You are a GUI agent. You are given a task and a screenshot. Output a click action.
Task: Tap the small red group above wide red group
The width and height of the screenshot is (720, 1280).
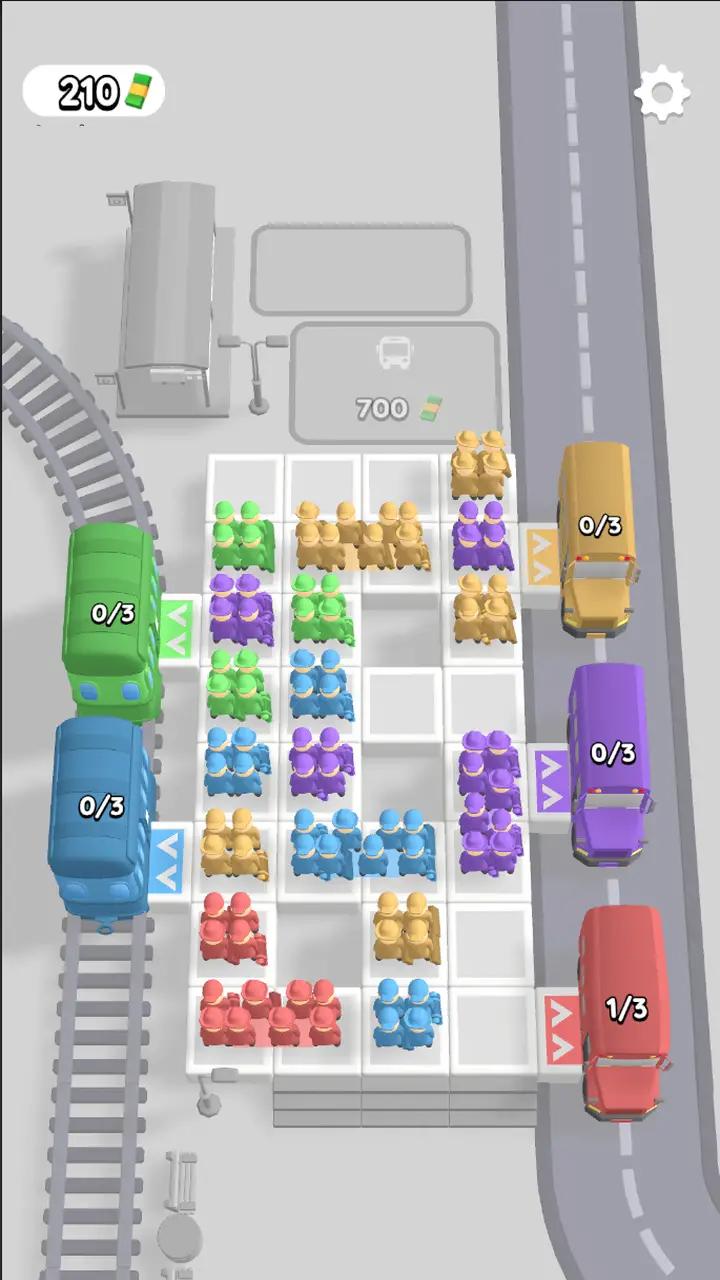pos(232,928)
